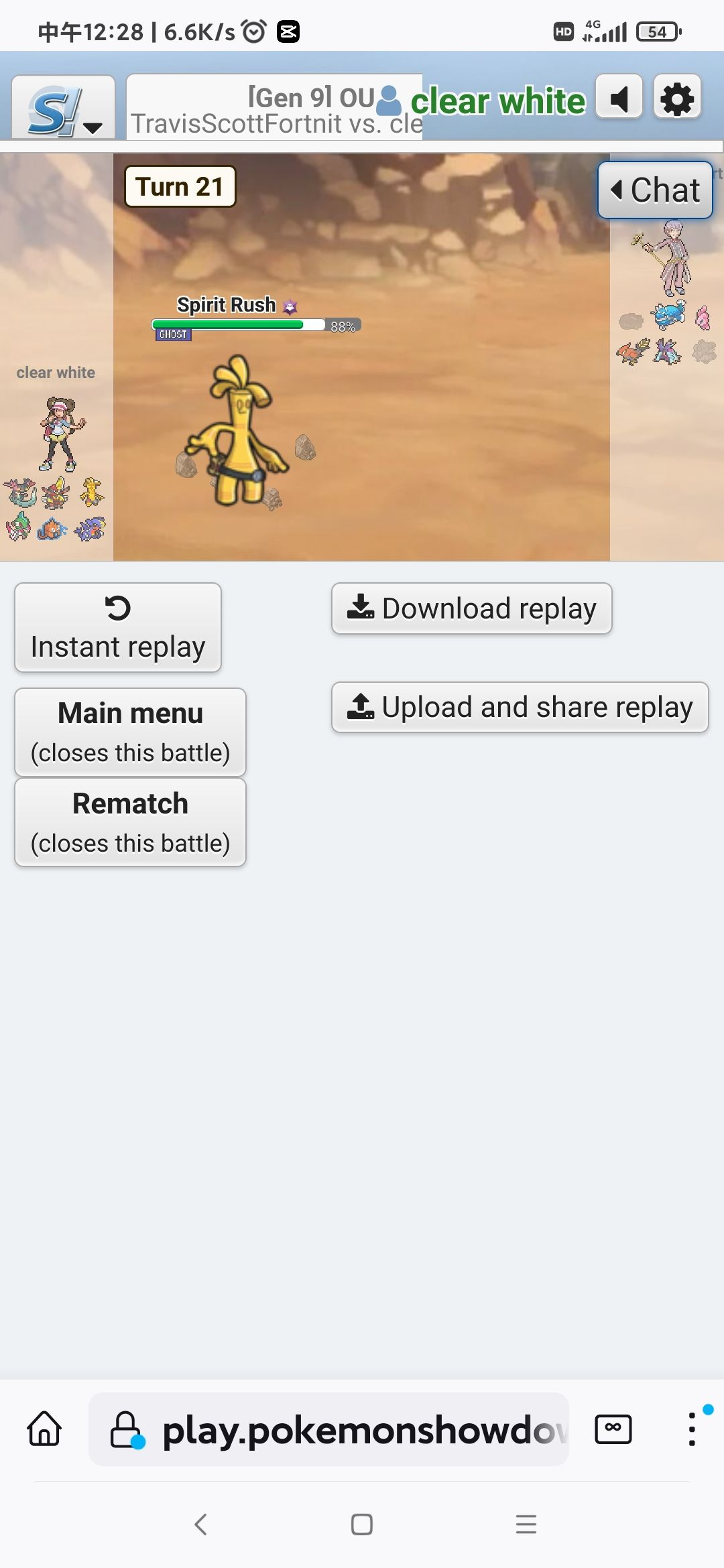Watch the Instant replay
Screen dimensions: 724x1568
click(118, 628)
